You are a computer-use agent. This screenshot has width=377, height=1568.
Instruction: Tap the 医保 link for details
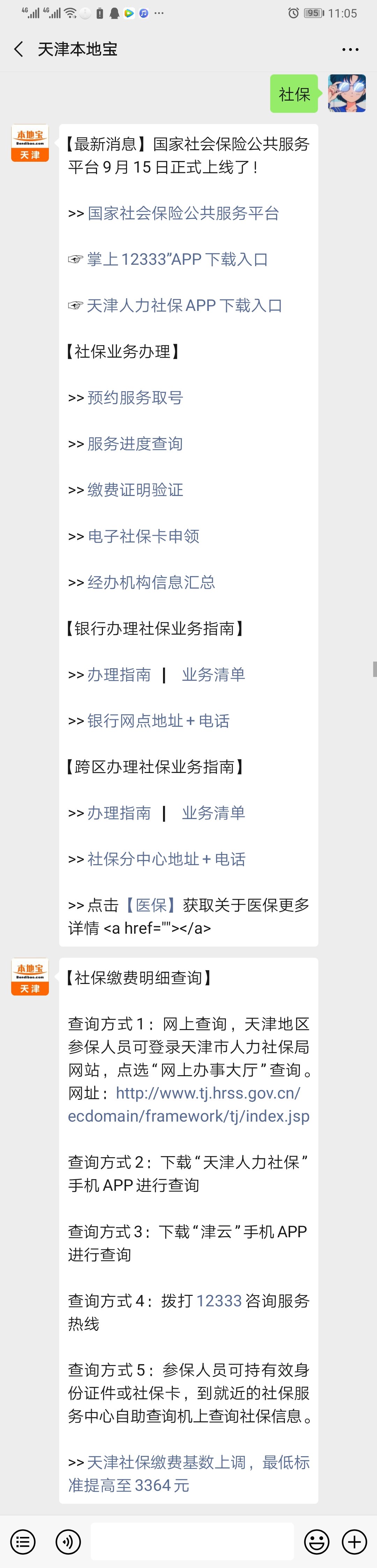pyautogui.click(x=151, y=905)
